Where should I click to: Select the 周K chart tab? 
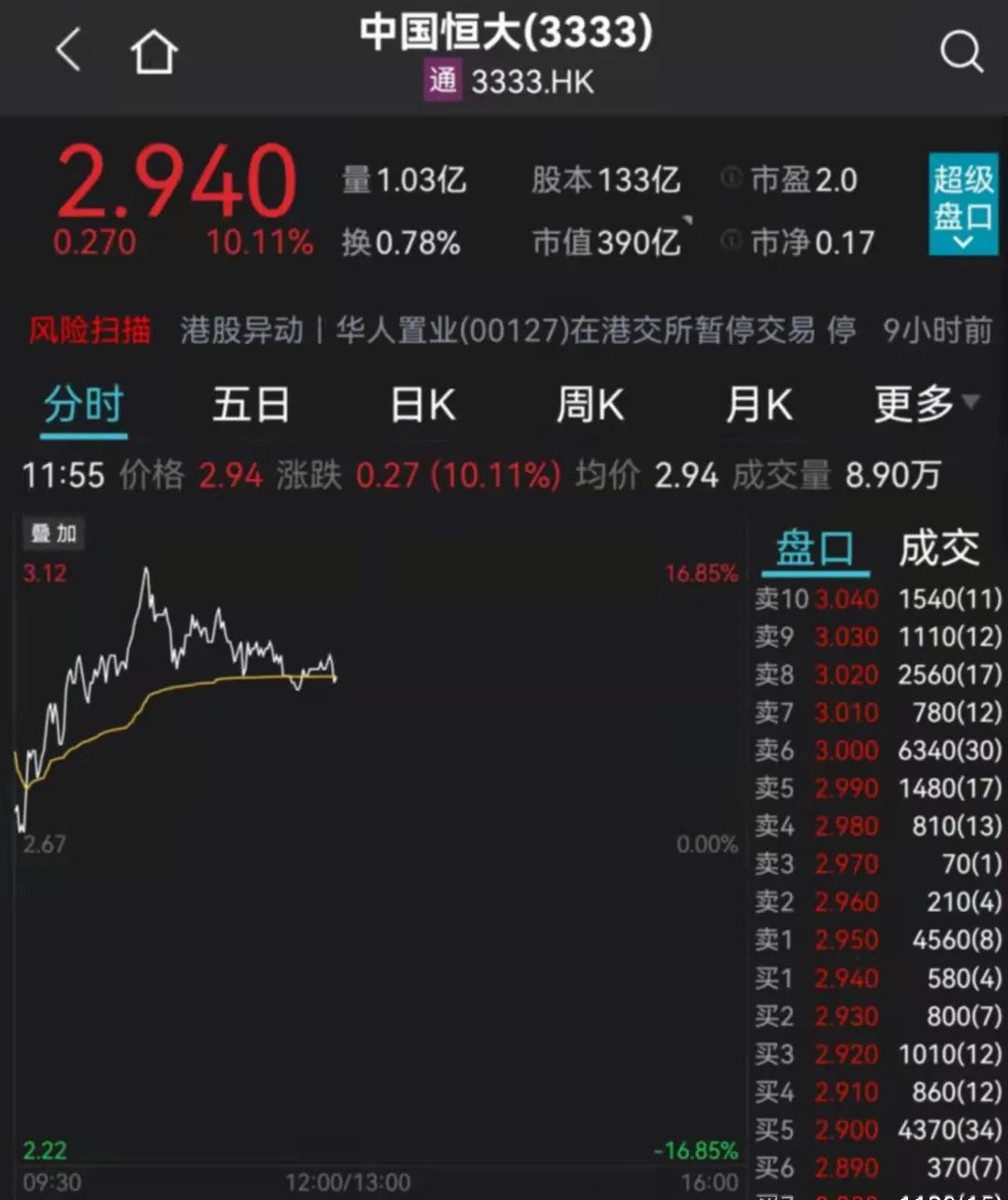pyautogui.click(x=589, y=406)
